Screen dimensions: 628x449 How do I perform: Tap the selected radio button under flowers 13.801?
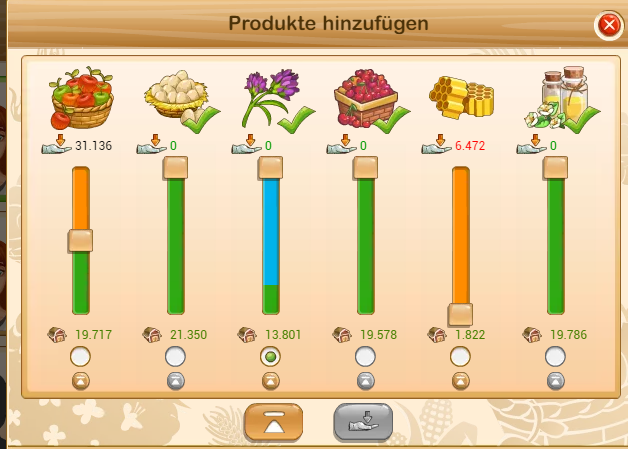(x=270, y=357)
